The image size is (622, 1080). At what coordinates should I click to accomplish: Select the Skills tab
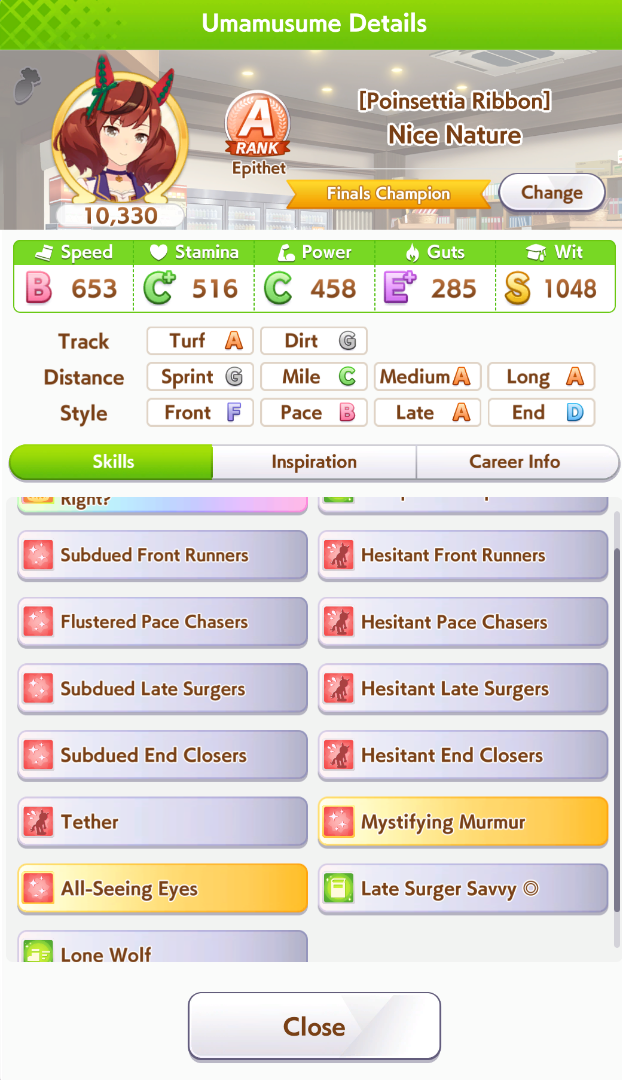tap(113, 462)
